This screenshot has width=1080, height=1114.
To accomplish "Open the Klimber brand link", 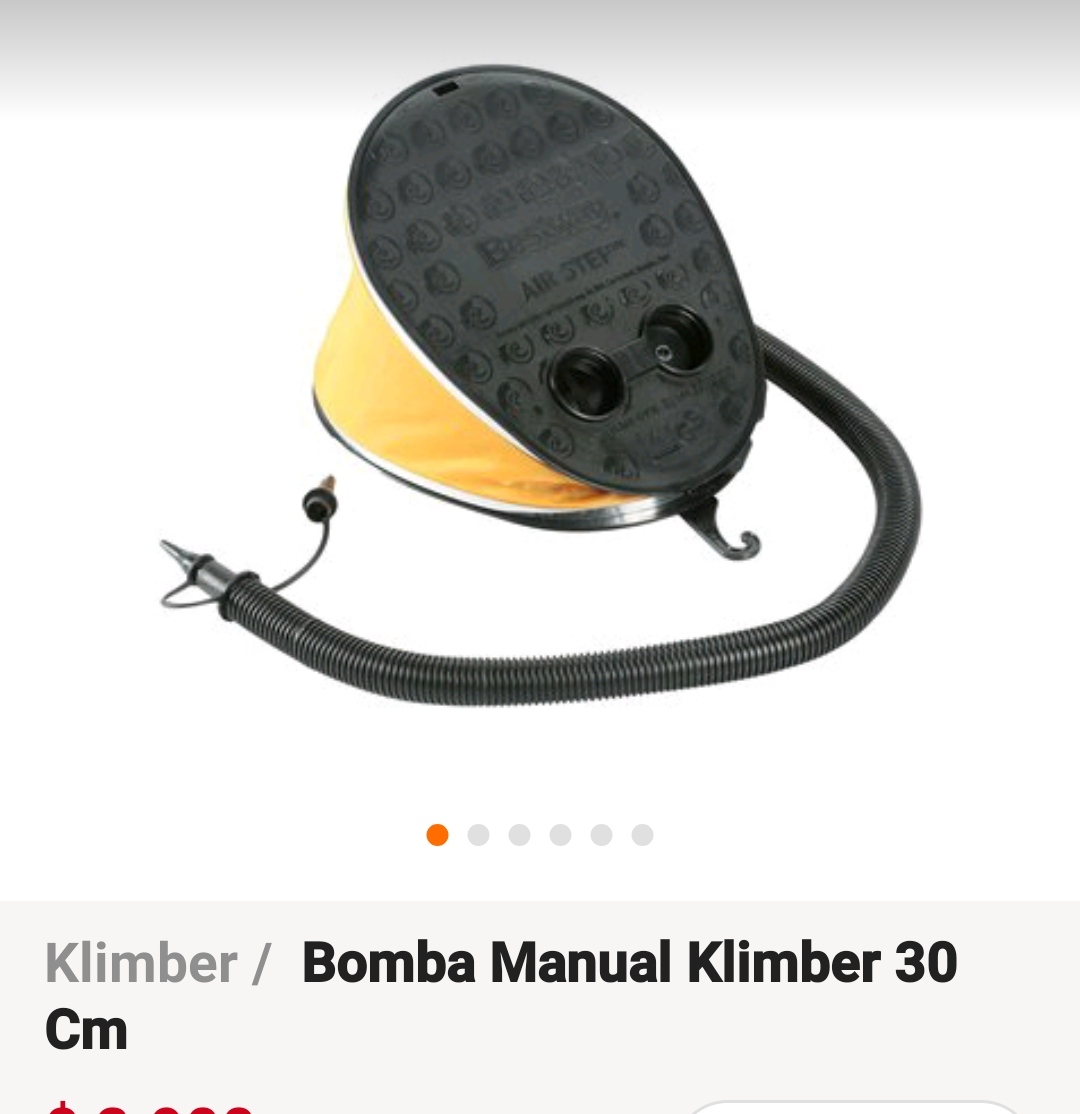I will (141, 963).
